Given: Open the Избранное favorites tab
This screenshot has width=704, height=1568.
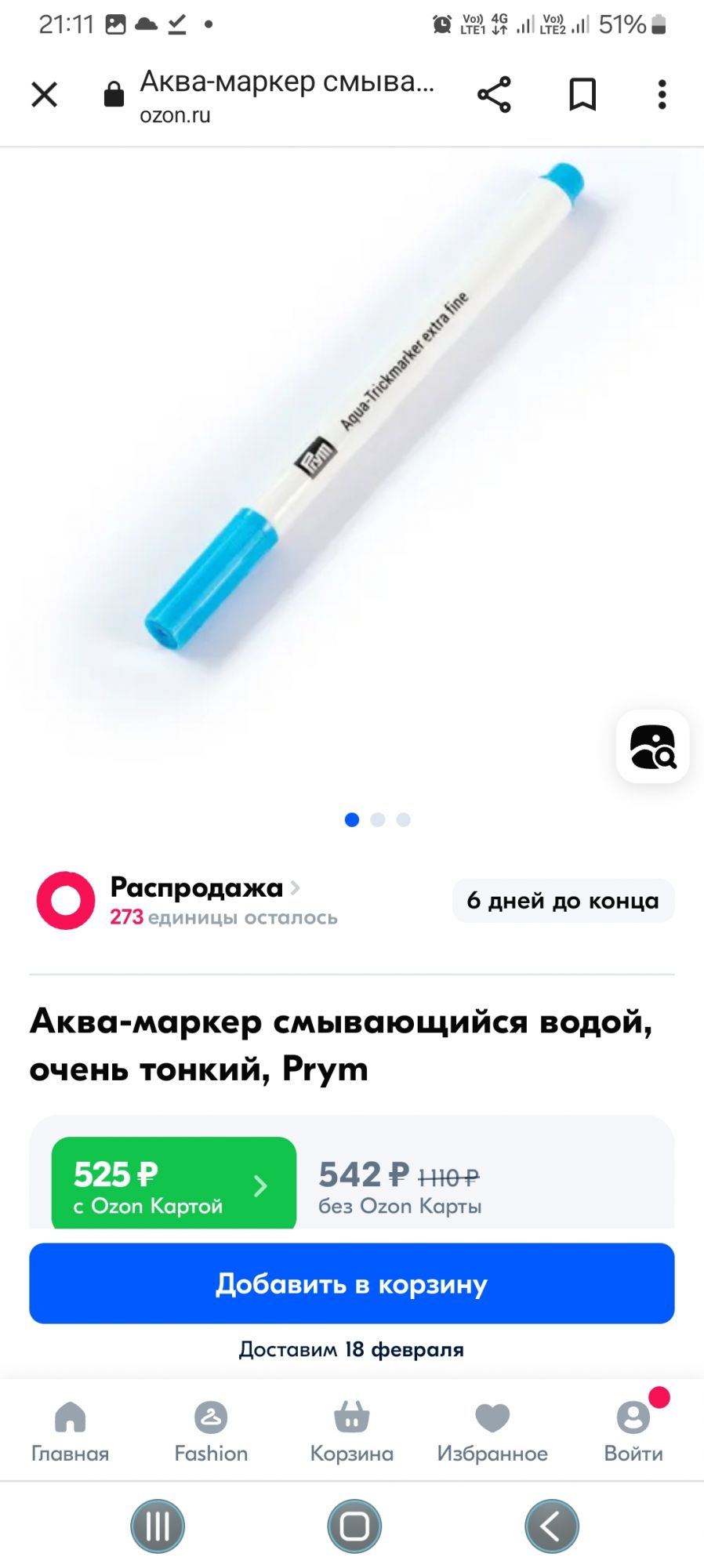Looking at the screenshot, I should pos(492,1432).
